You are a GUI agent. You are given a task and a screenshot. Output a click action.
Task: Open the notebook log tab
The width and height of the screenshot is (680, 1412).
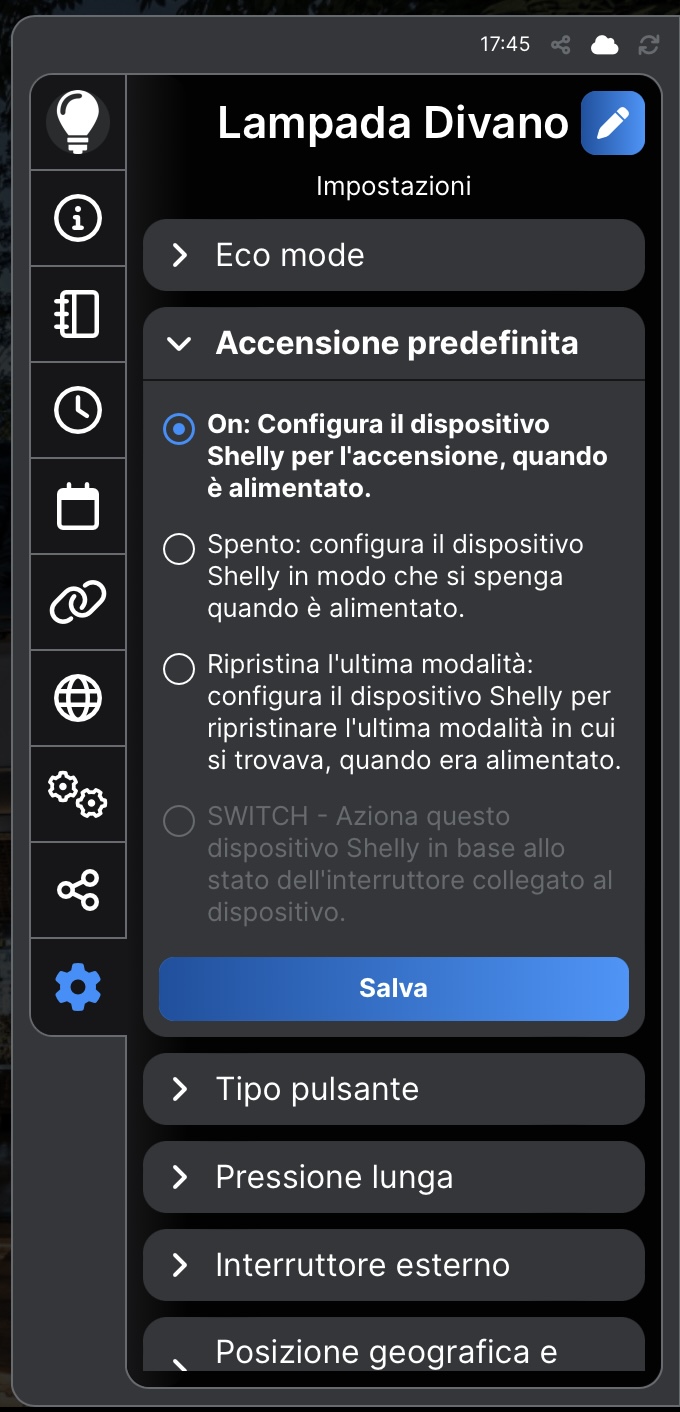[78, 314]
